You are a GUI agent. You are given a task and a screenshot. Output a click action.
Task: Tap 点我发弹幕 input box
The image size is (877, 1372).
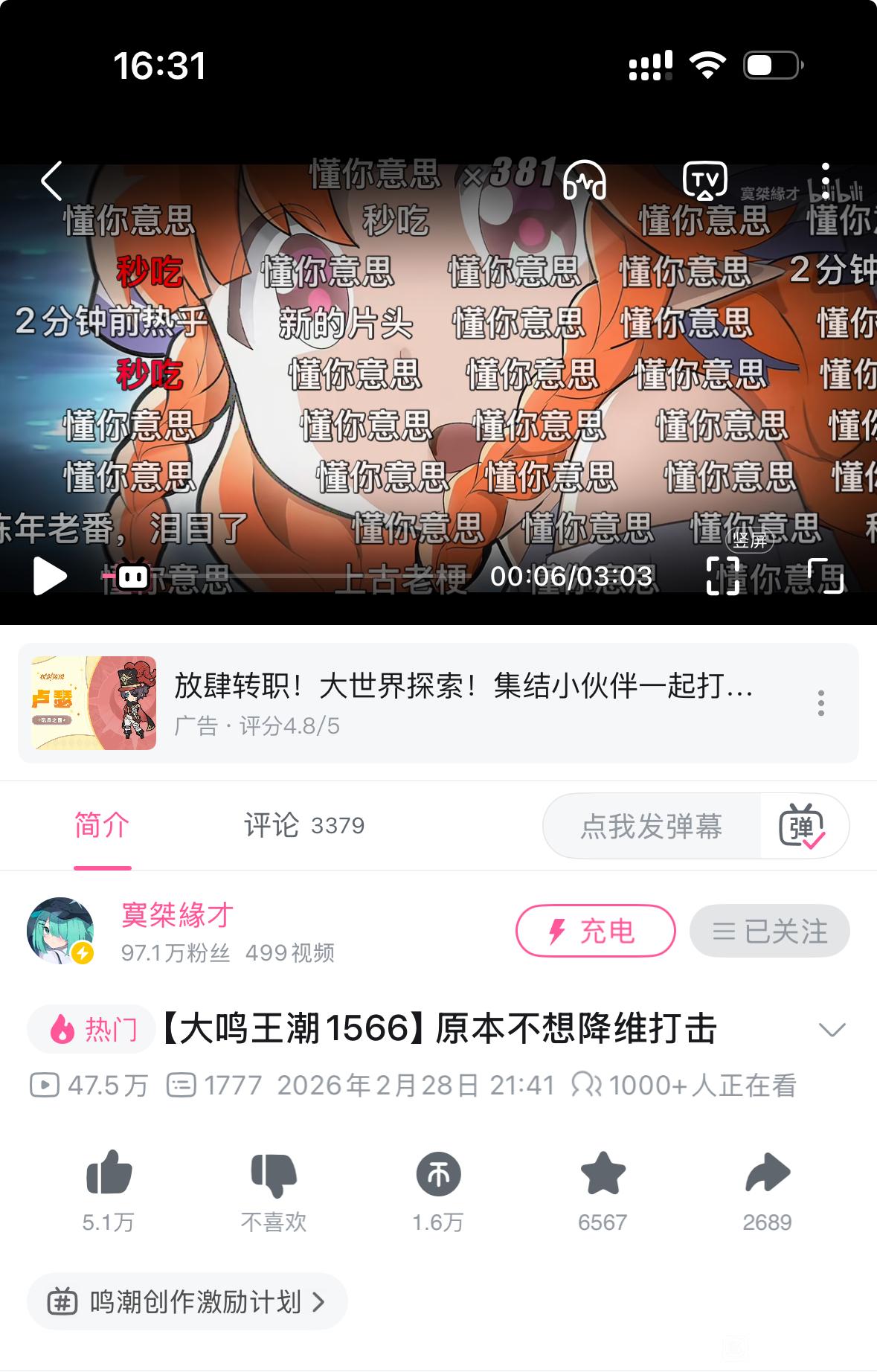[652, 826]
